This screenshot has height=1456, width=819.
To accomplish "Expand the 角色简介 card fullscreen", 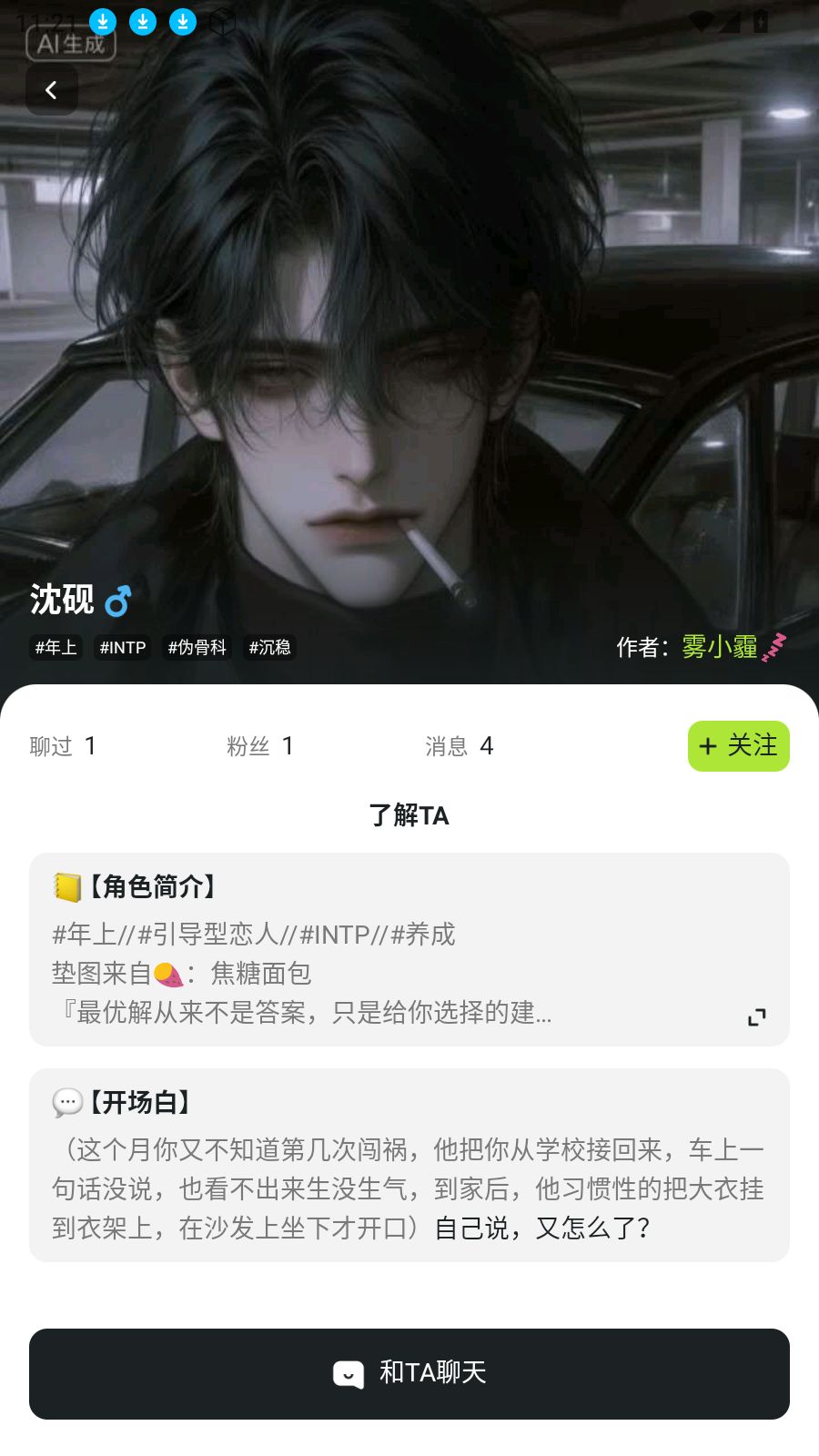I will pos(756,1016).
